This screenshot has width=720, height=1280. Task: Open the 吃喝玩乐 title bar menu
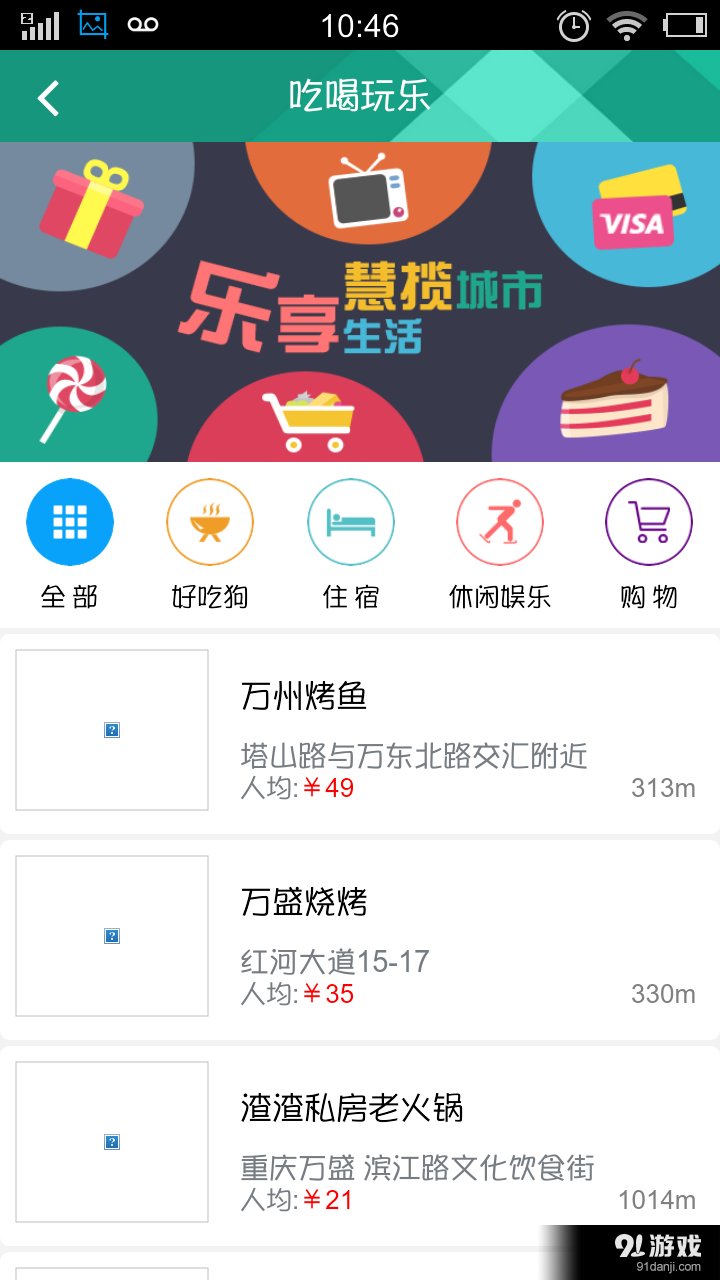[360, 96]
